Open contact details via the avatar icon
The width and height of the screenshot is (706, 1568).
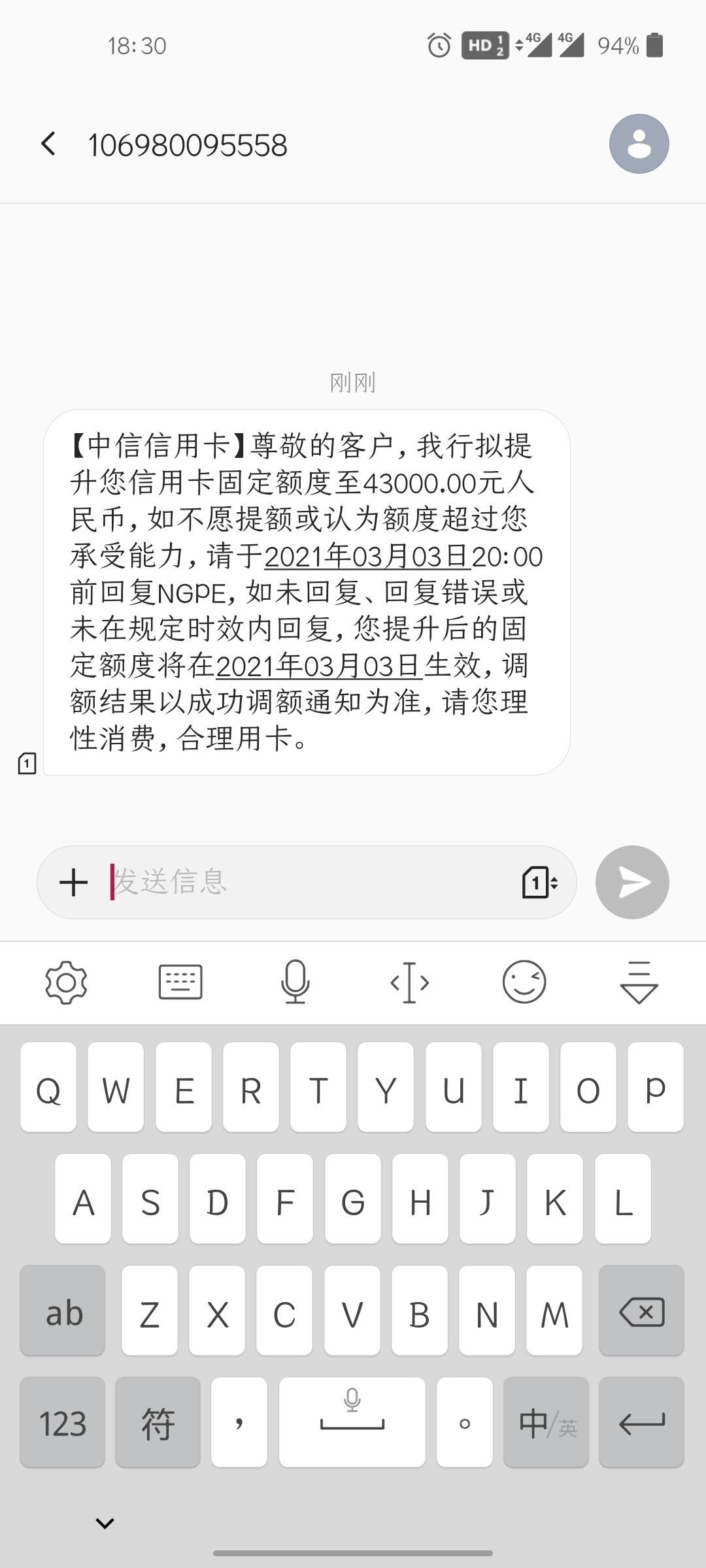[x=639, y=144]
